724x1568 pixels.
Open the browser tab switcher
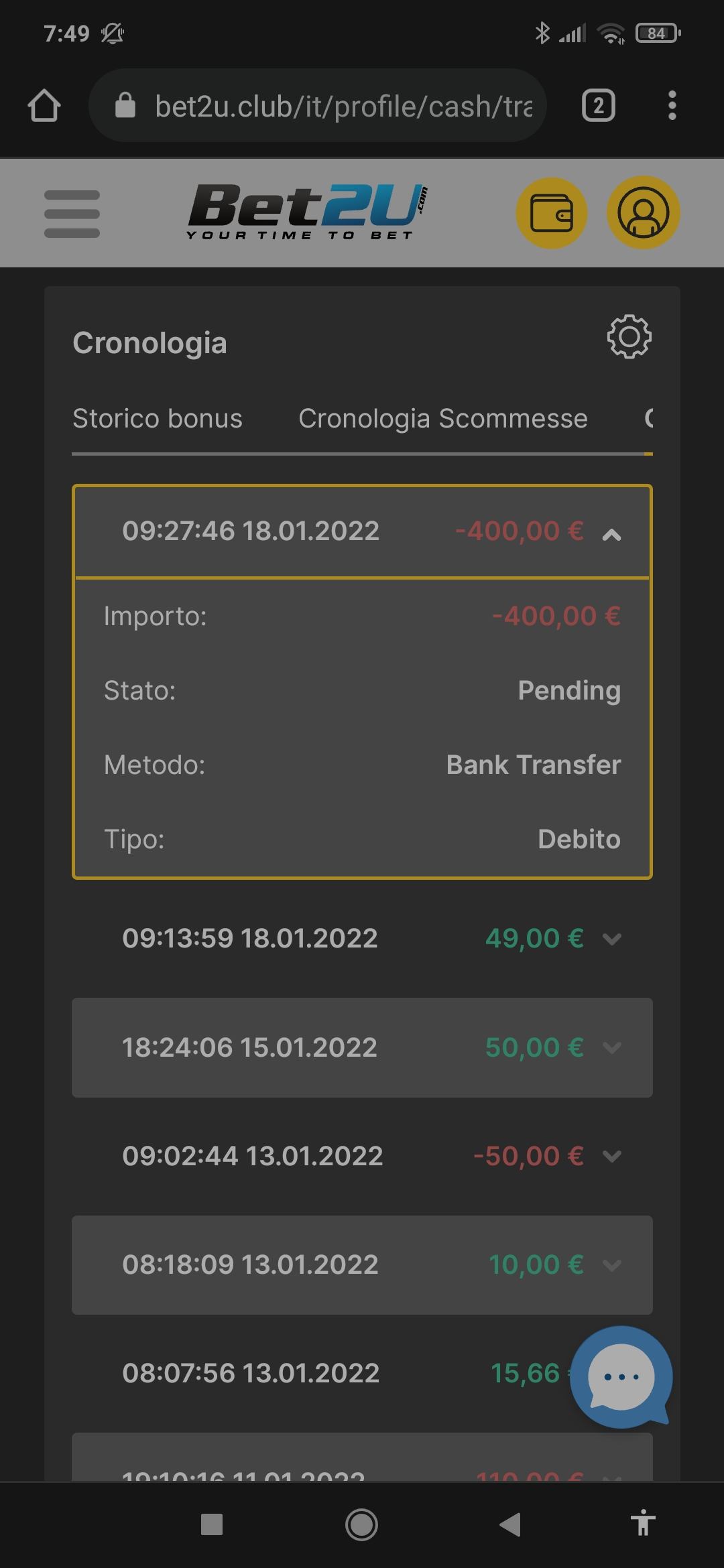tap(598, 106)
